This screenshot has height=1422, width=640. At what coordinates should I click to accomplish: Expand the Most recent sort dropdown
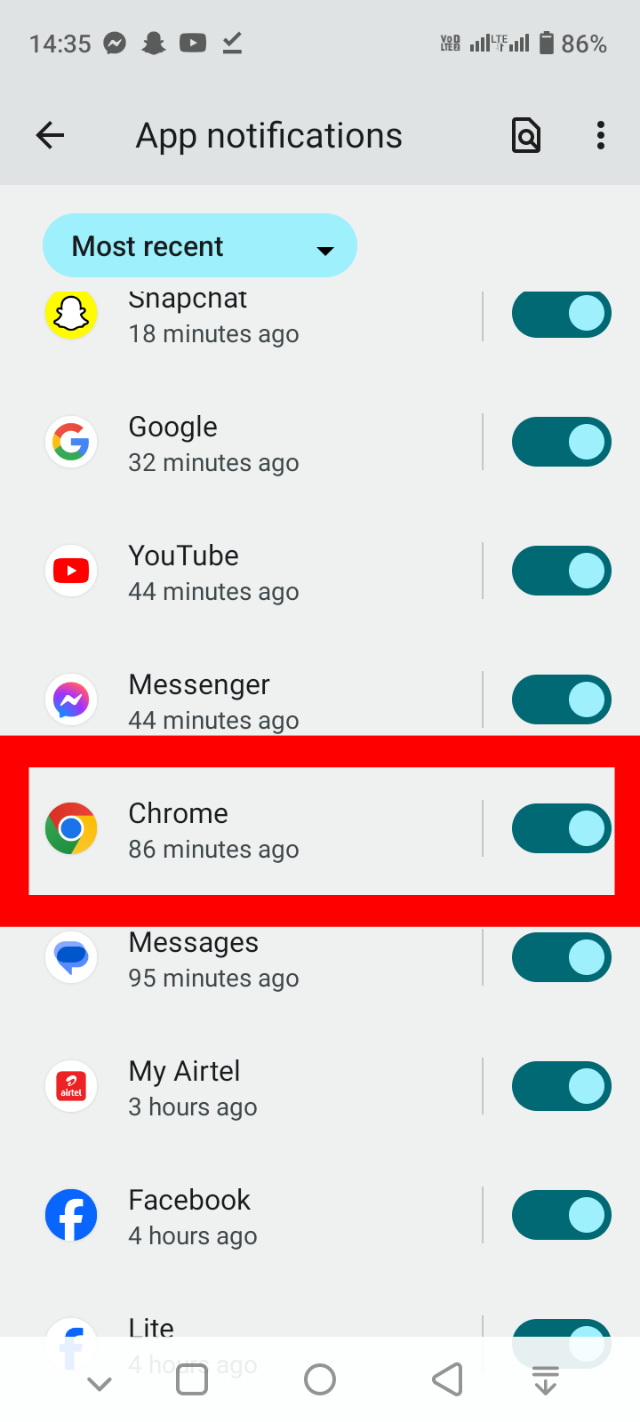tap(199, 246)
